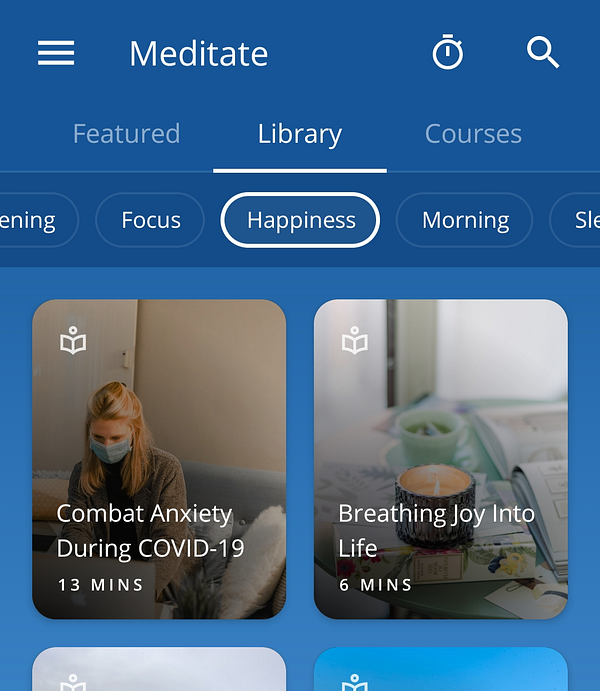Screen dimensions: 600x691
Task: Filter meditations by Morning
Action: pos(465,220)
